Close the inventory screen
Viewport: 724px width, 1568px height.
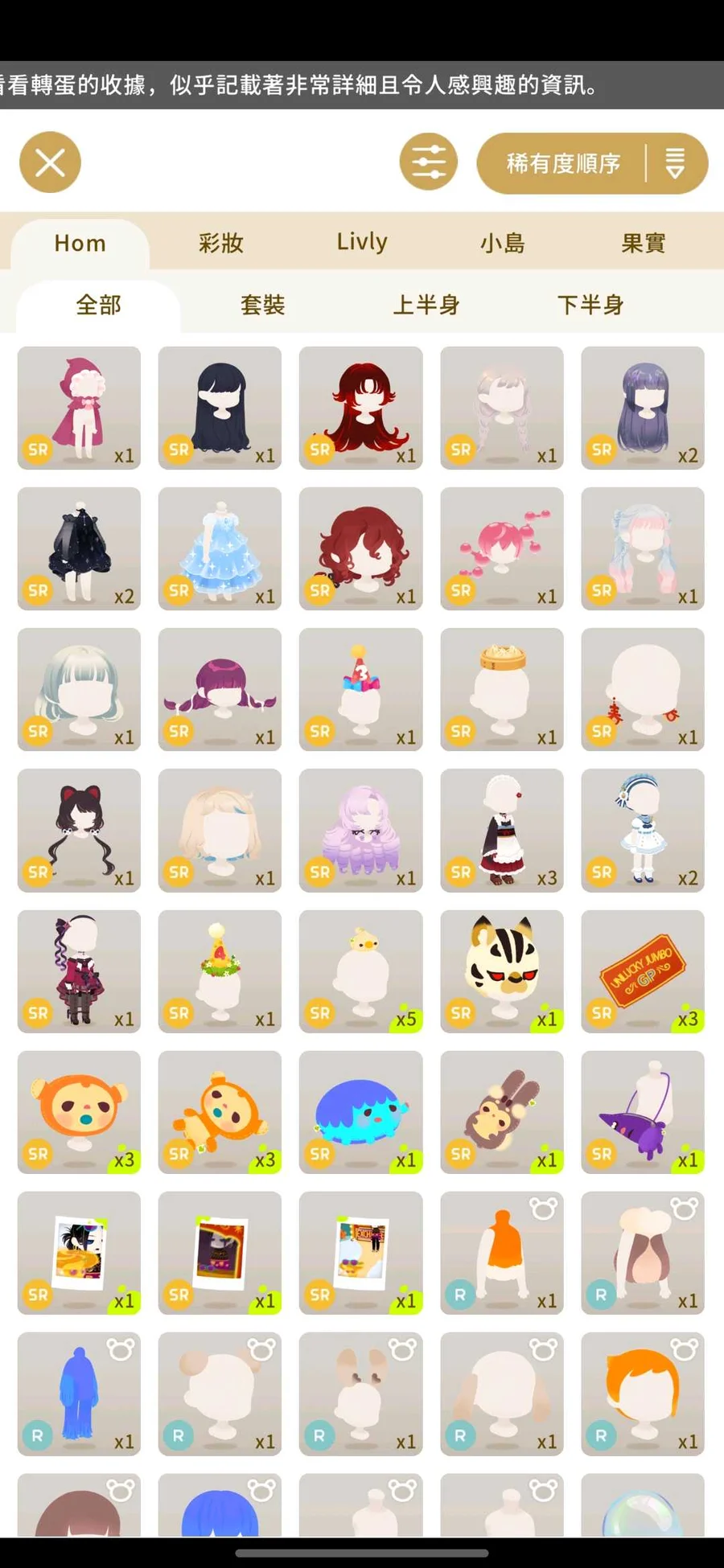click(50, 162)
